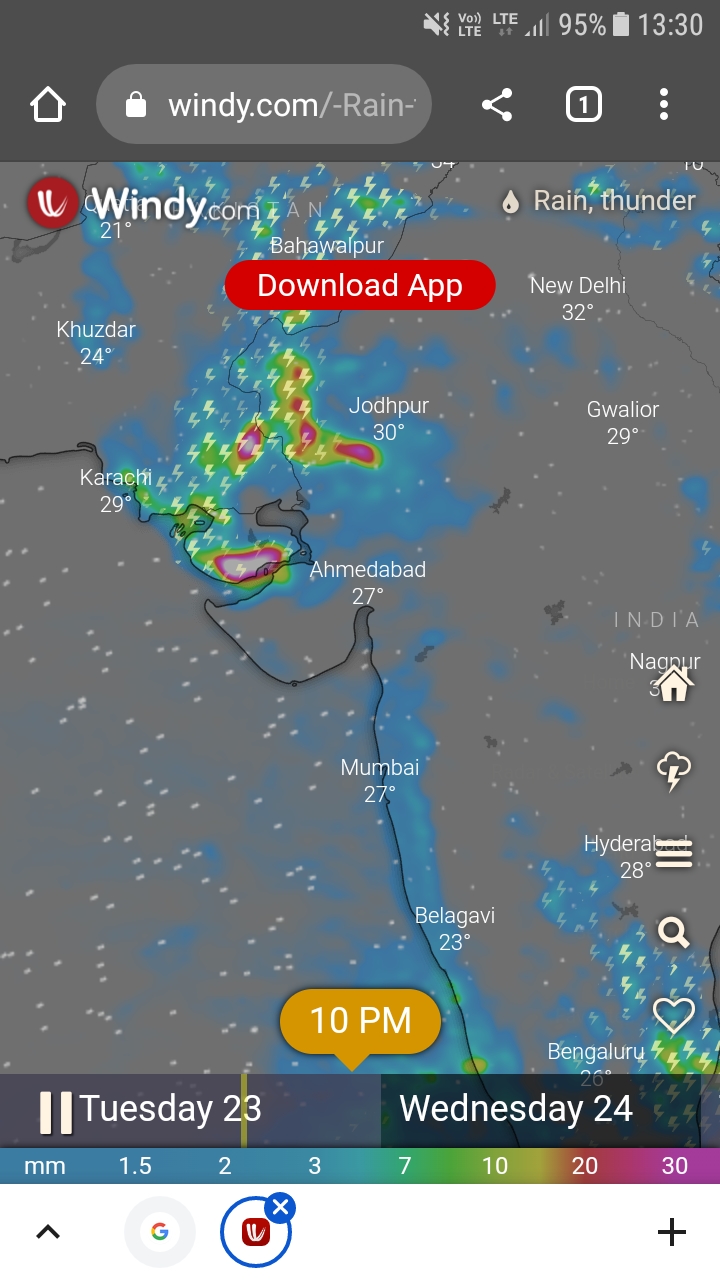Pause the forecast animation
The image size is (720, 1280).
click(56, 1111)
